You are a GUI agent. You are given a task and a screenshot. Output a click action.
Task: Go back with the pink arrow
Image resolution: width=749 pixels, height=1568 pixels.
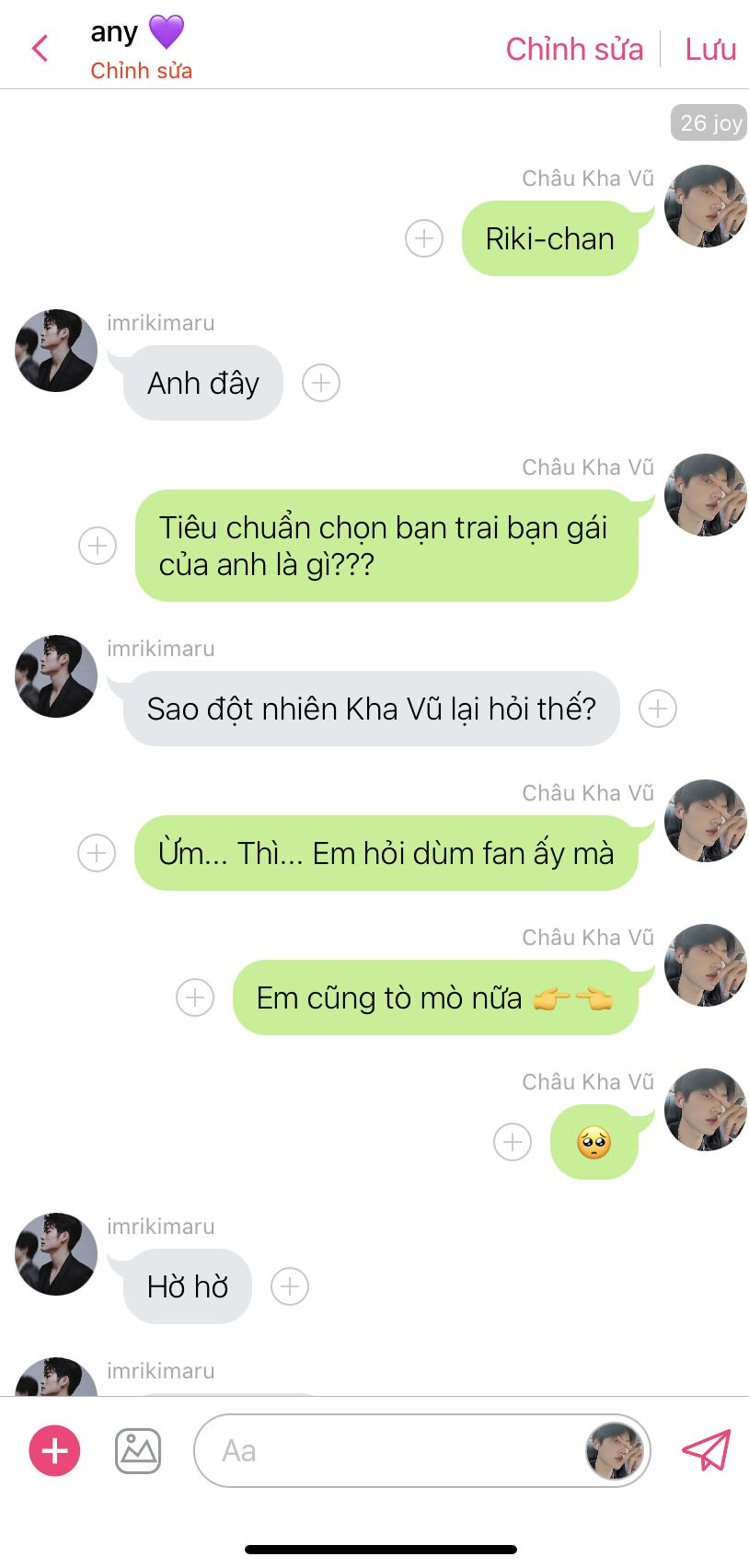(40, 49)
